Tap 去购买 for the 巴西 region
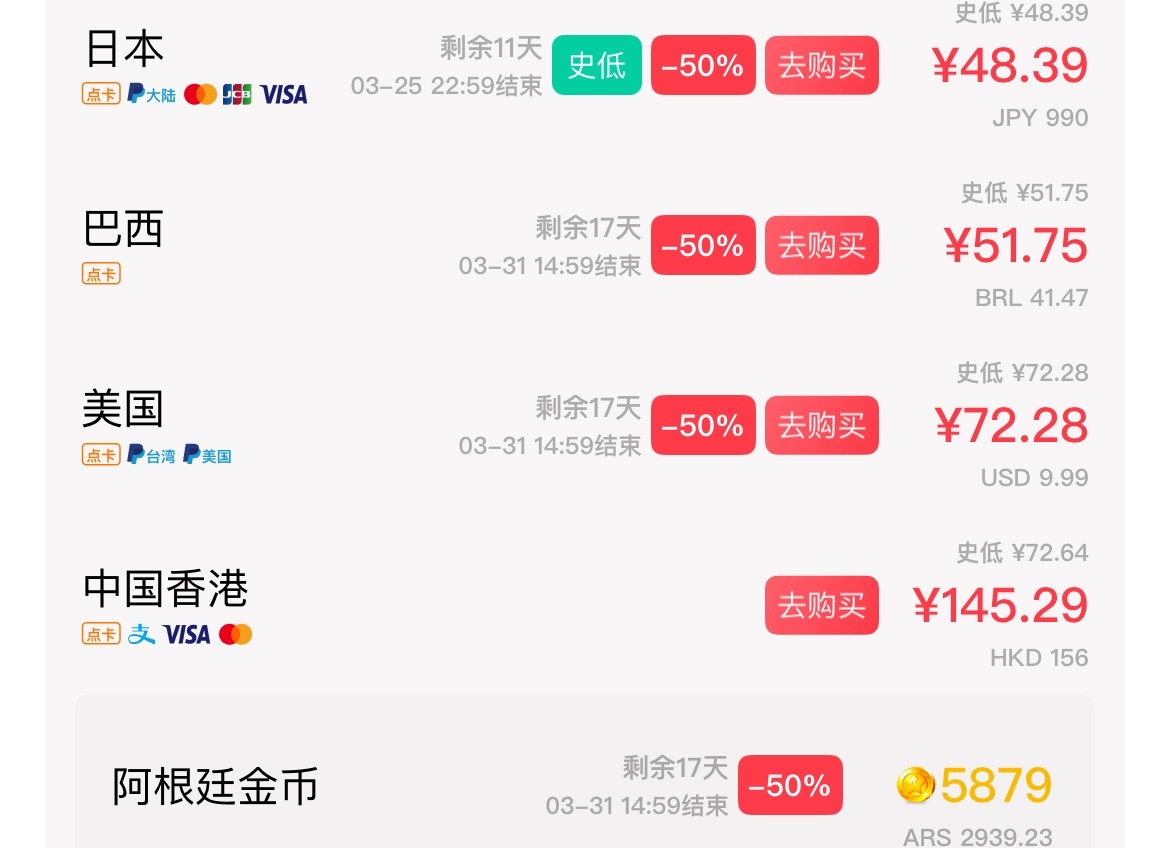The width and height of the screenshot is (1170, 848). [x=821, y=246]
